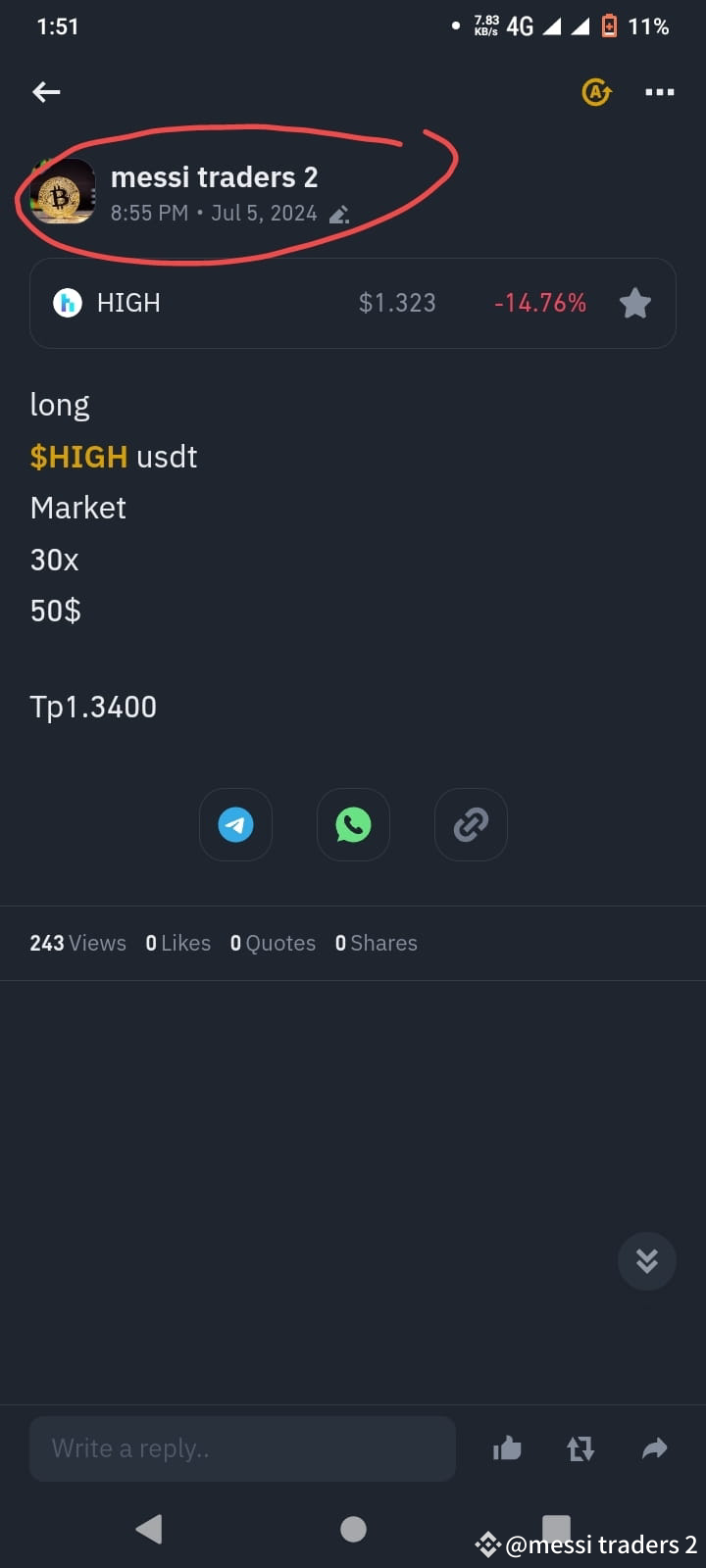Screen dimensions: 706x1568
Task: Copy the post link icon
Action: click(x=471, y=824)
